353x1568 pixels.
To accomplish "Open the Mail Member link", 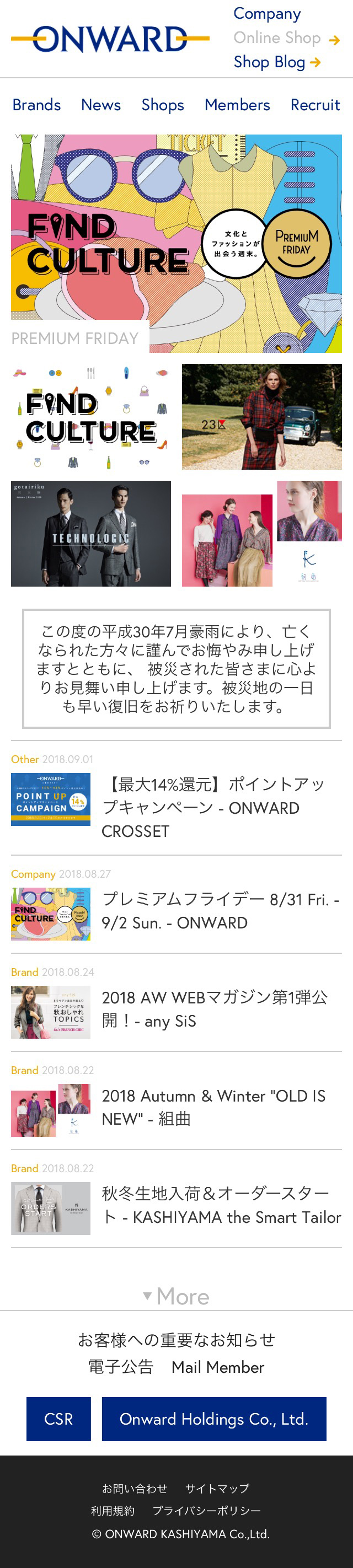I will (217, 1367).
